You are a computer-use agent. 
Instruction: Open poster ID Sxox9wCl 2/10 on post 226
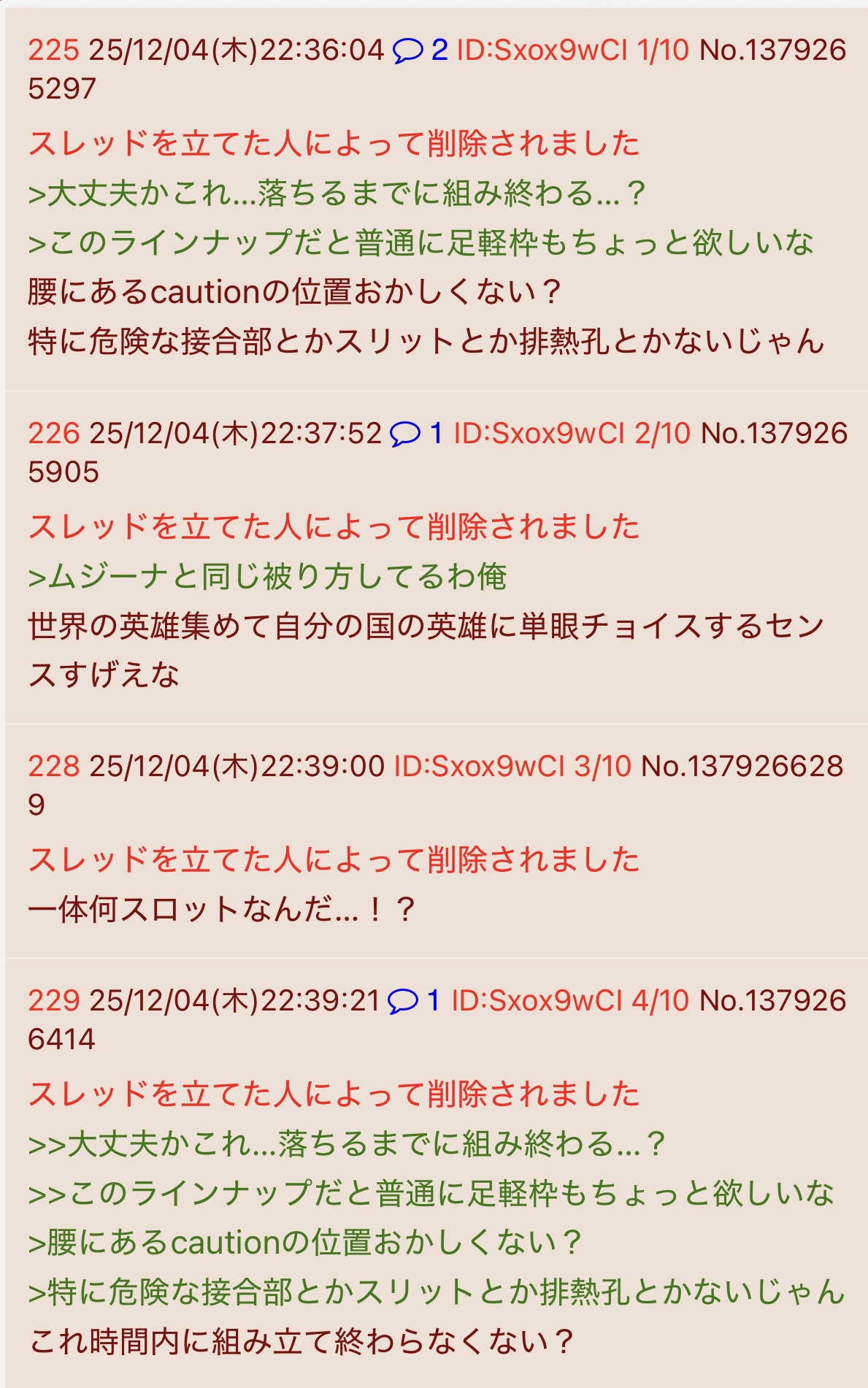572,434
